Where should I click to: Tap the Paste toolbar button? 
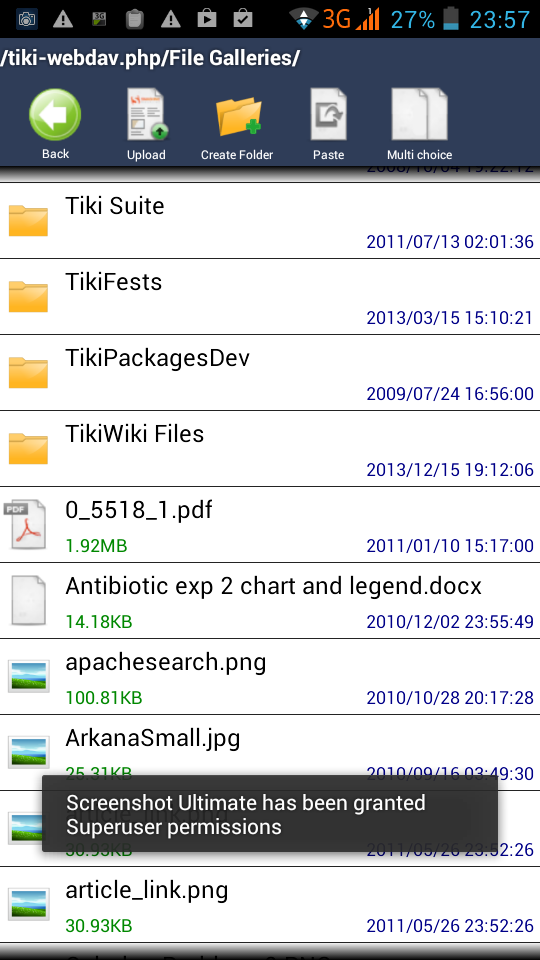click(x=328, y=124)
